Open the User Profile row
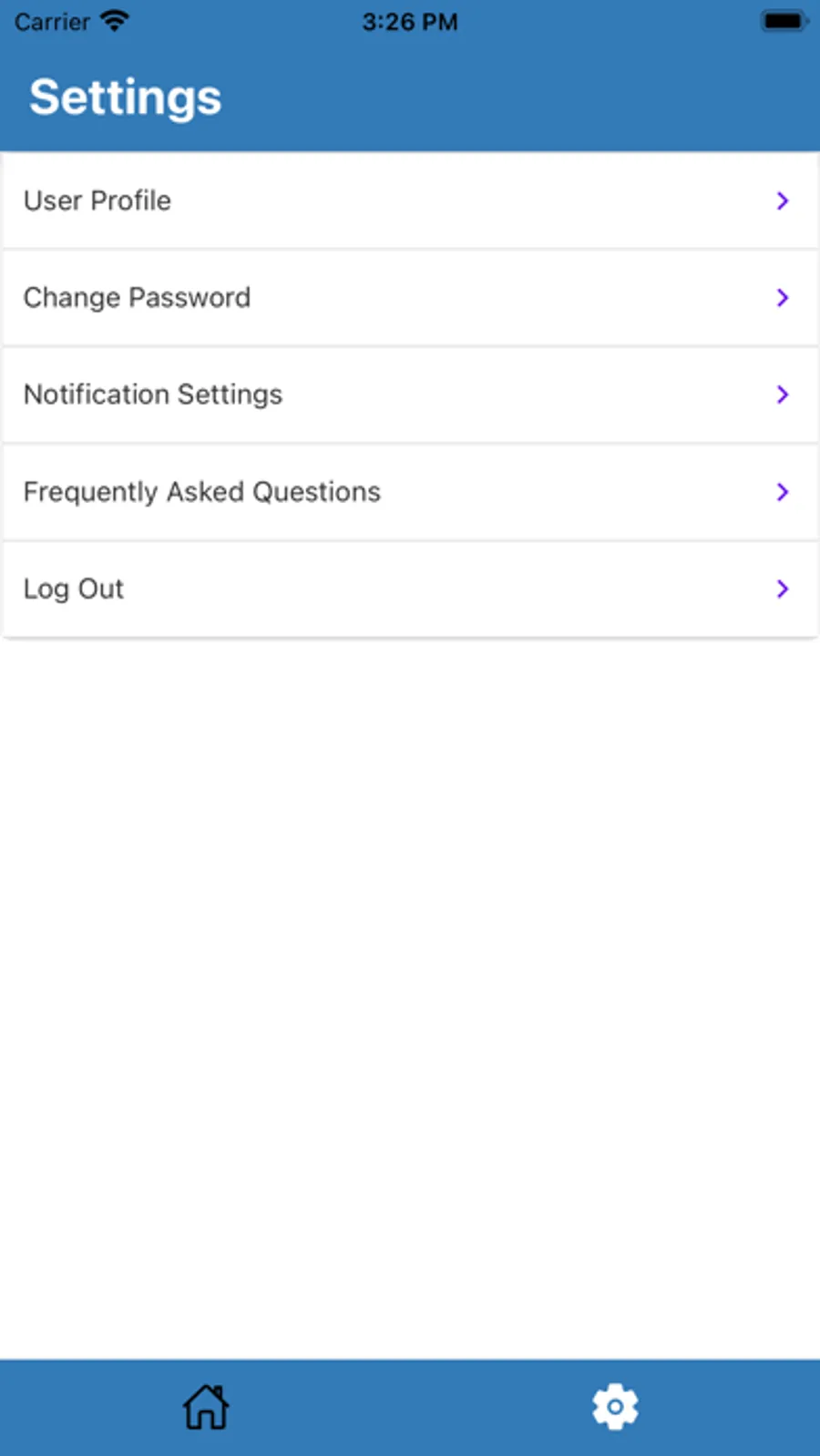The width and height of the screenshot is (820, 1456). point(410,200)
